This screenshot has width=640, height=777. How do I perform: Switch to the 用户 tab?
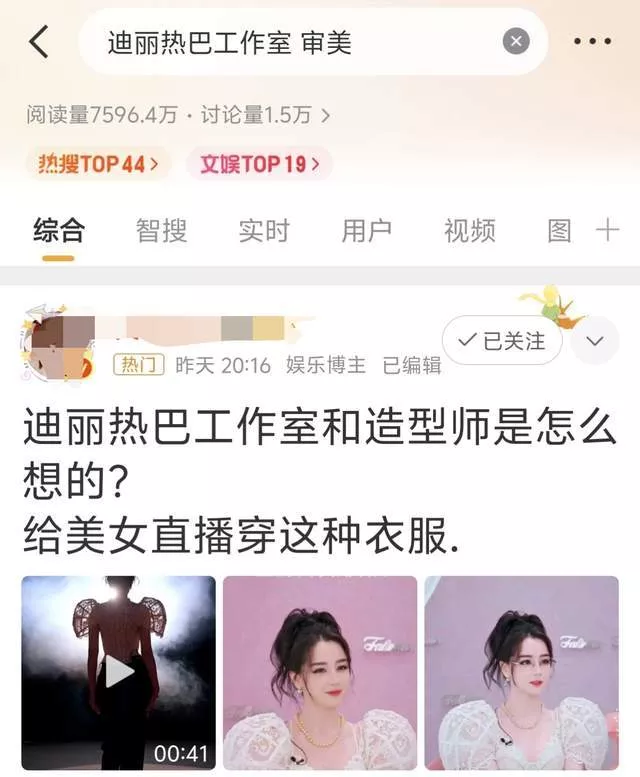click(367, 231)
